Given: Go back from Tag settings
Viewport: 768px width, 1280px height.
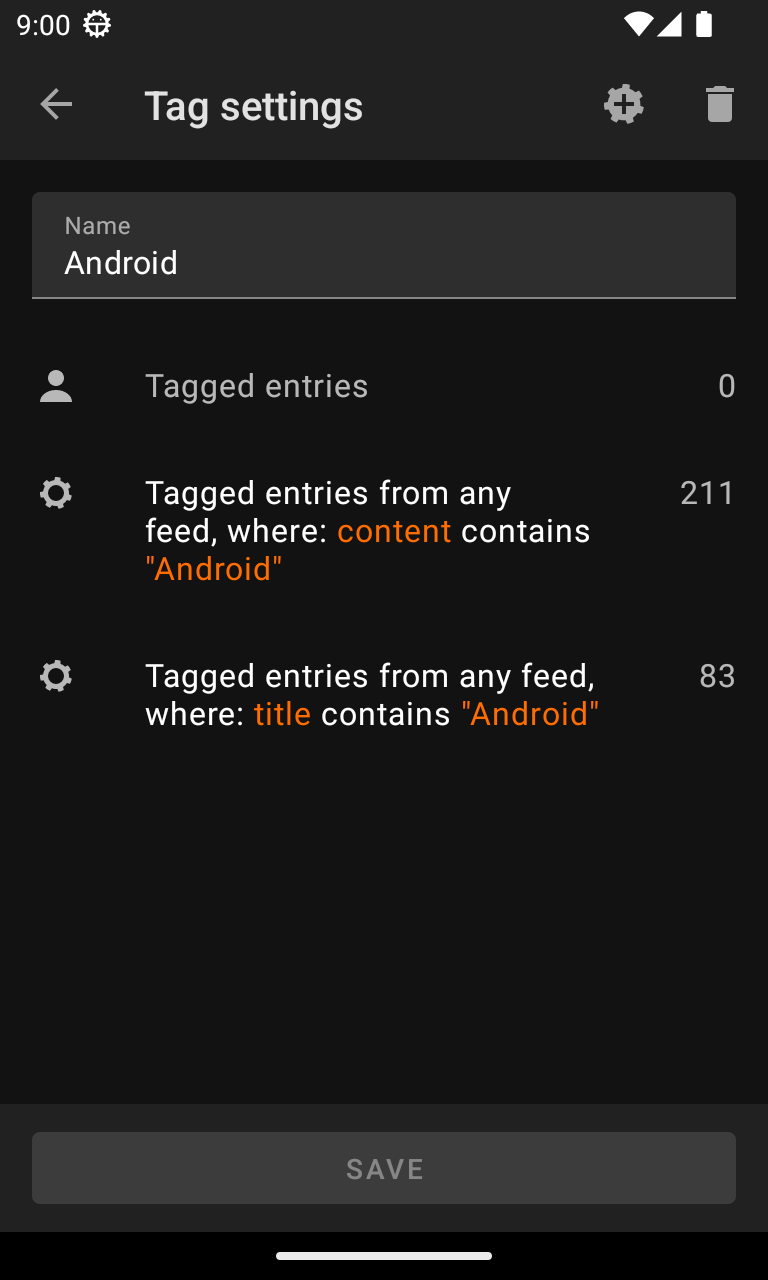Looking at the screenshot, I should click(x=56, y=105).
